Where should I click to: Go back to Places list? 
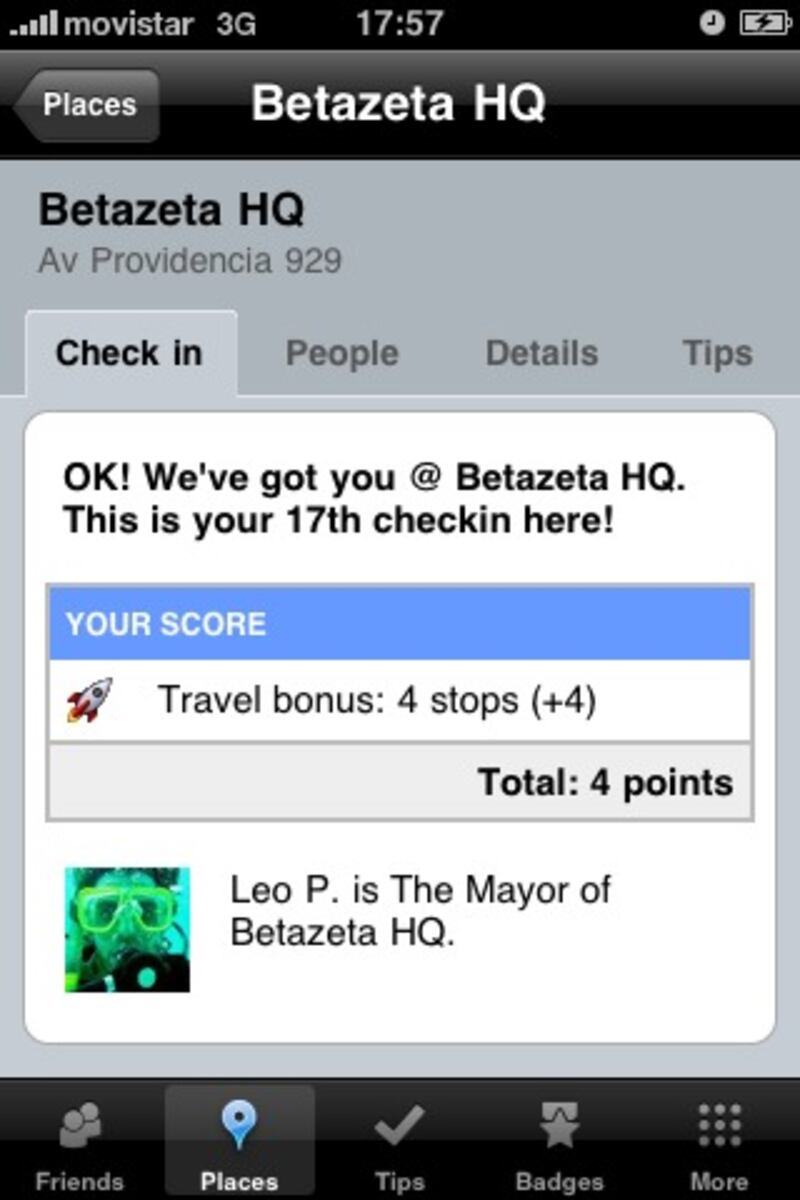[88, 105]
